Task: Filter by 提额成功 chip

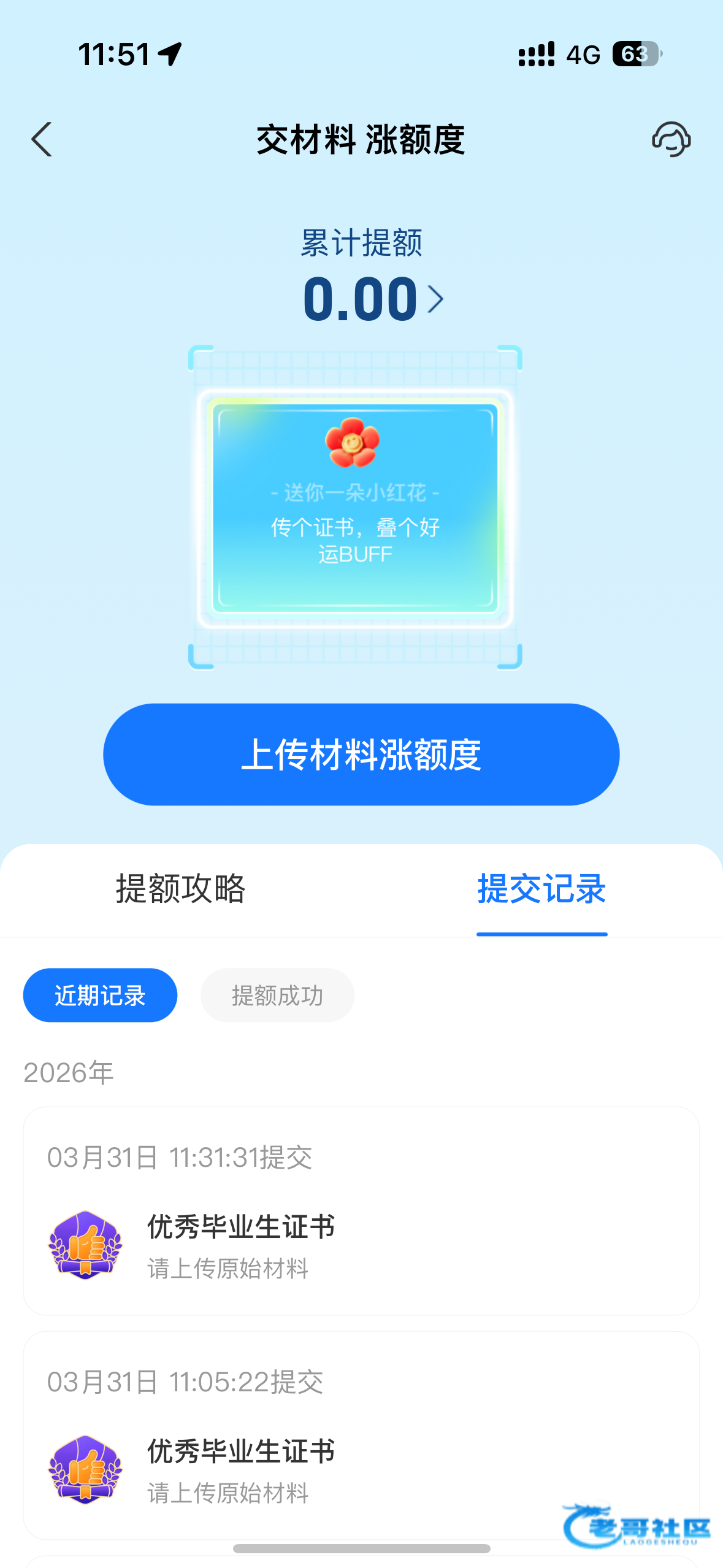Action: pyautogui.click(x=277, y=995)
